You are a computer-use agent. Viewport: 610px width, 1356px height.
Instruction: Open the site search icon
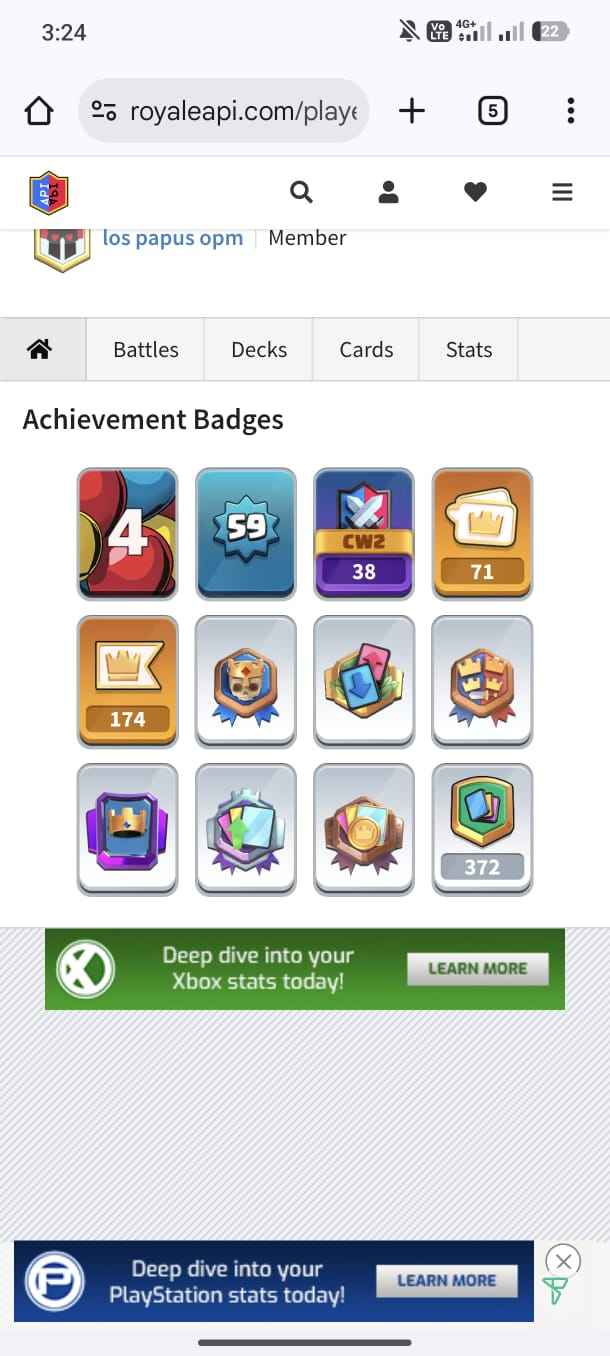pos(301,192)
